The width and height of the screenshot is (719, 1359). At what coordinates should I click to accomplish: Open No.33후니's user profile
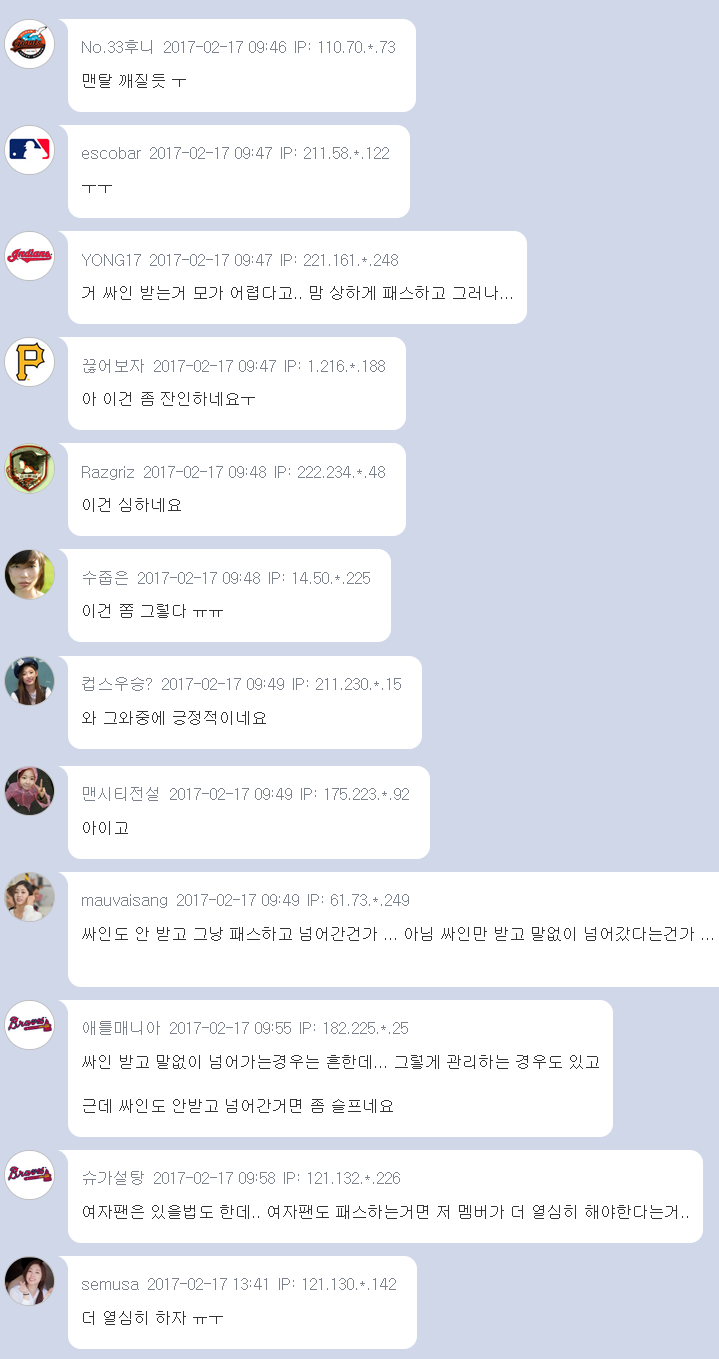point(117,47)
